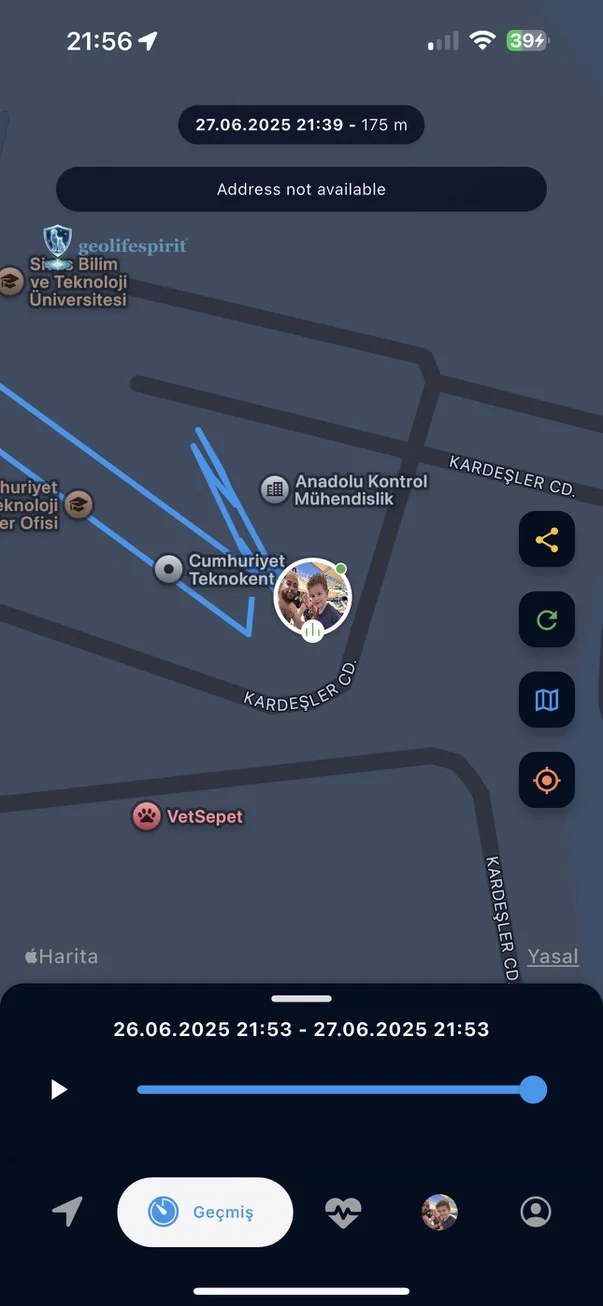Tap the panel grabber handle above the date range
This screenshot has width=603, height=1306.
coord(301,998)
